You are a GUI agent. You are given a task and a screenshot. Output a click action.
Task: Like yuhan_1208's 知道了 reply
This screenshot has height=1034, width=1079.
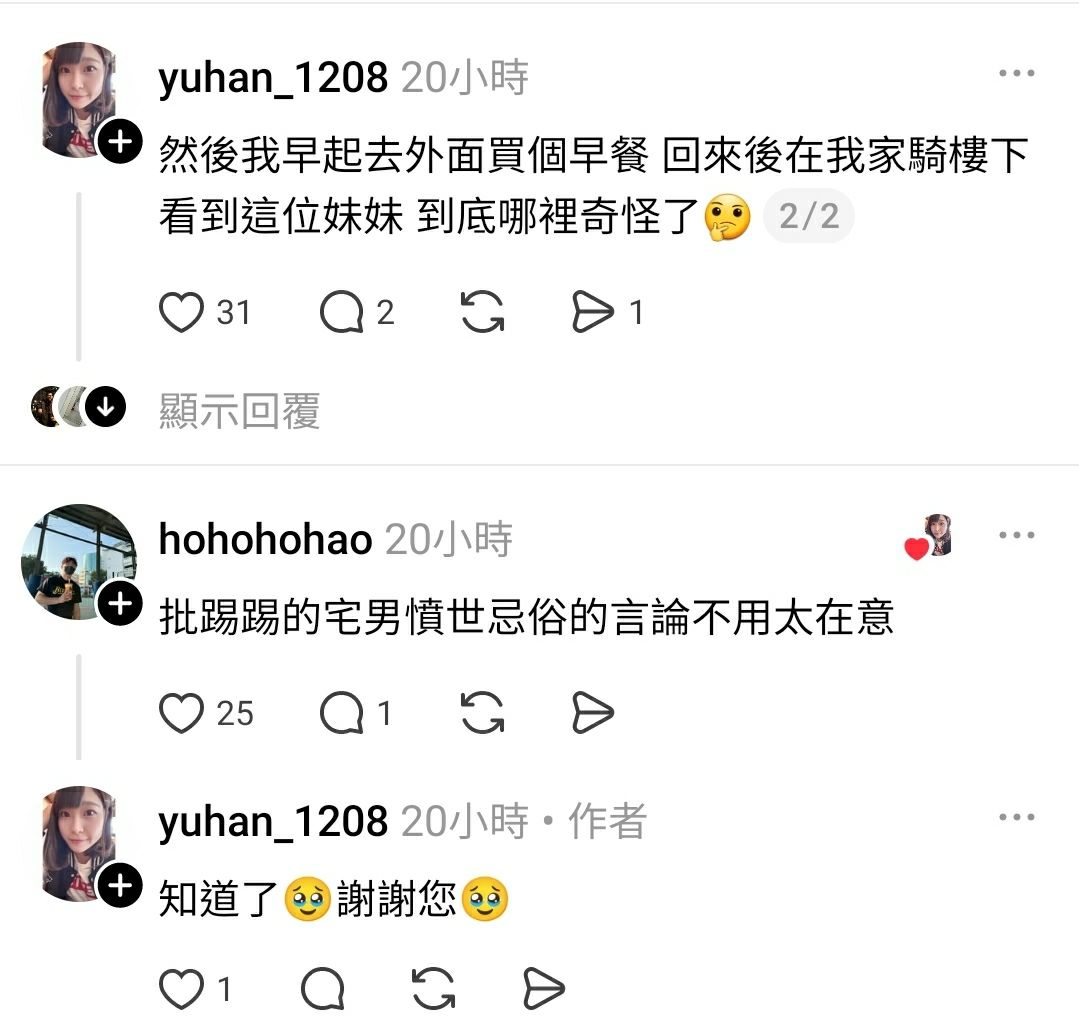pos(182,990)
